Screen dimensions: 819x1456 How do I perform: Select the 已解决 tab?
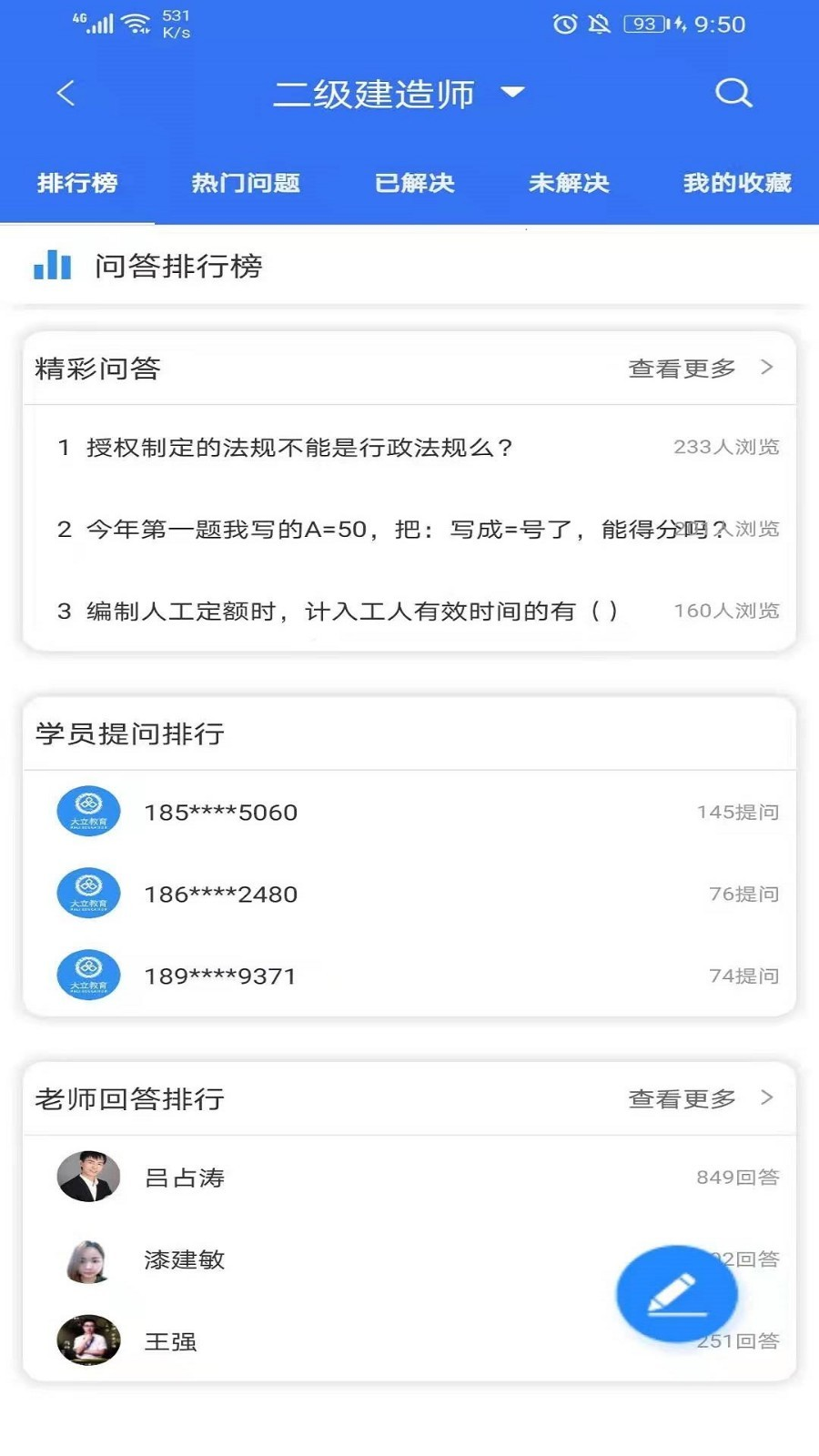415,182
